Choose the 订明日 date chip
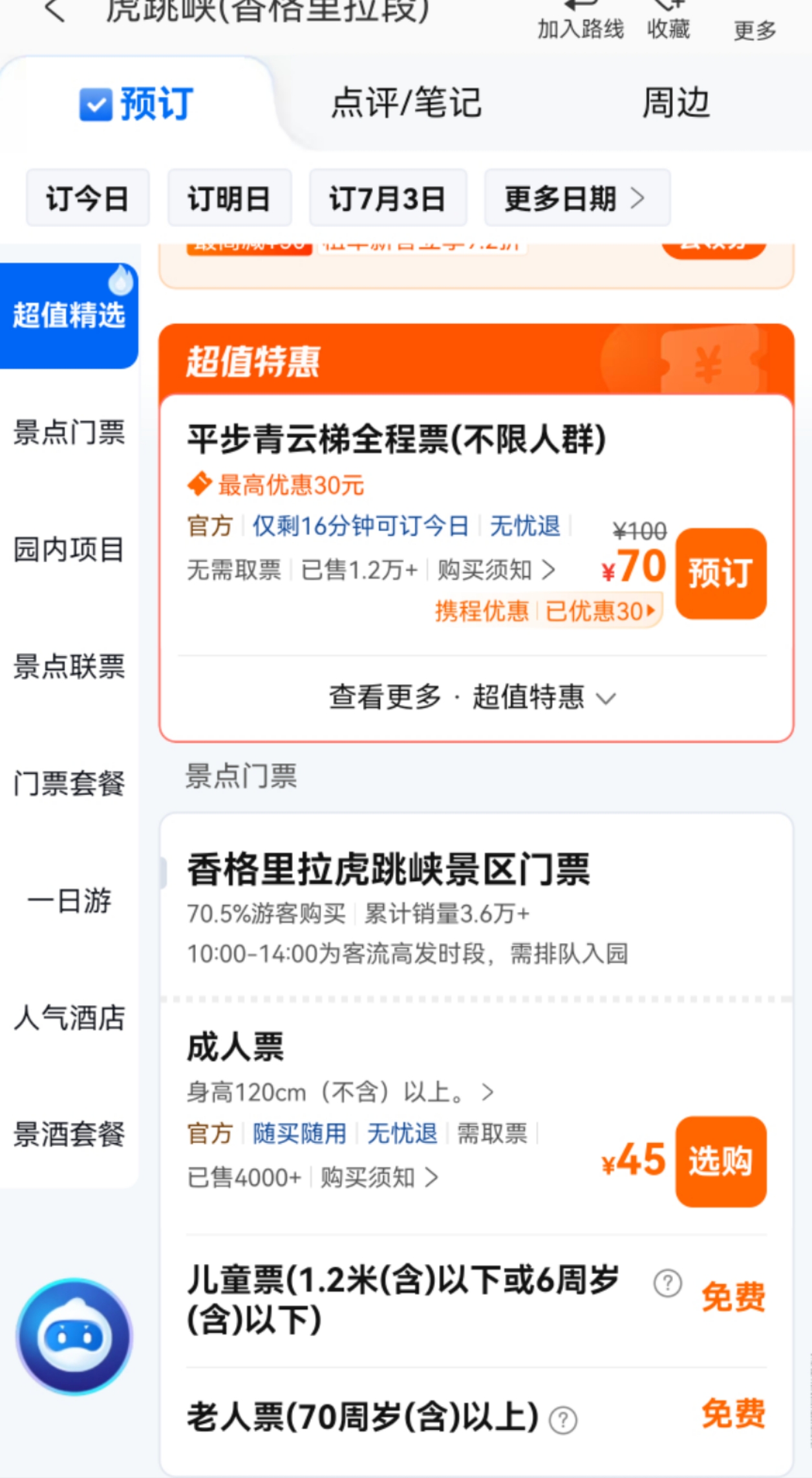812x1478 pixels. 230,198
